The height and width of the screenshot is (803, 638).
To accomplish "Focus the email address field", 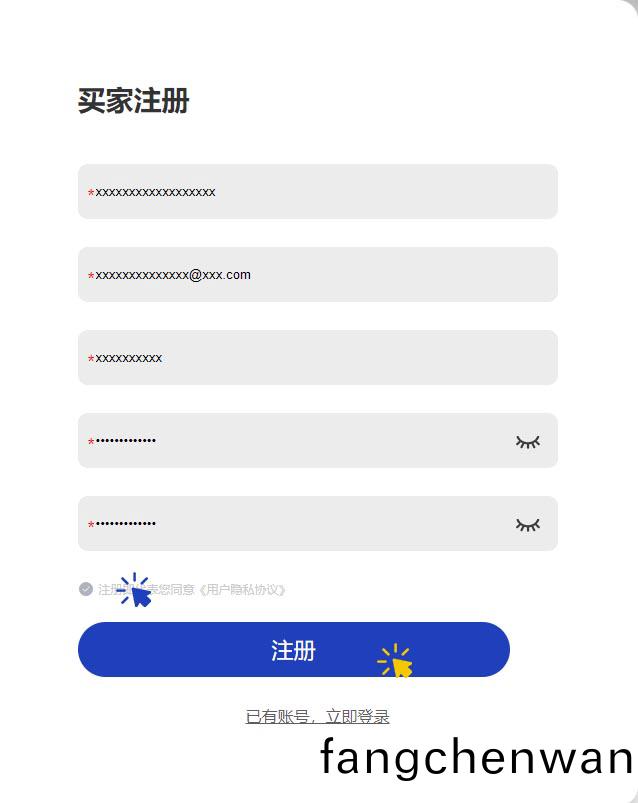I will point(317,275).
